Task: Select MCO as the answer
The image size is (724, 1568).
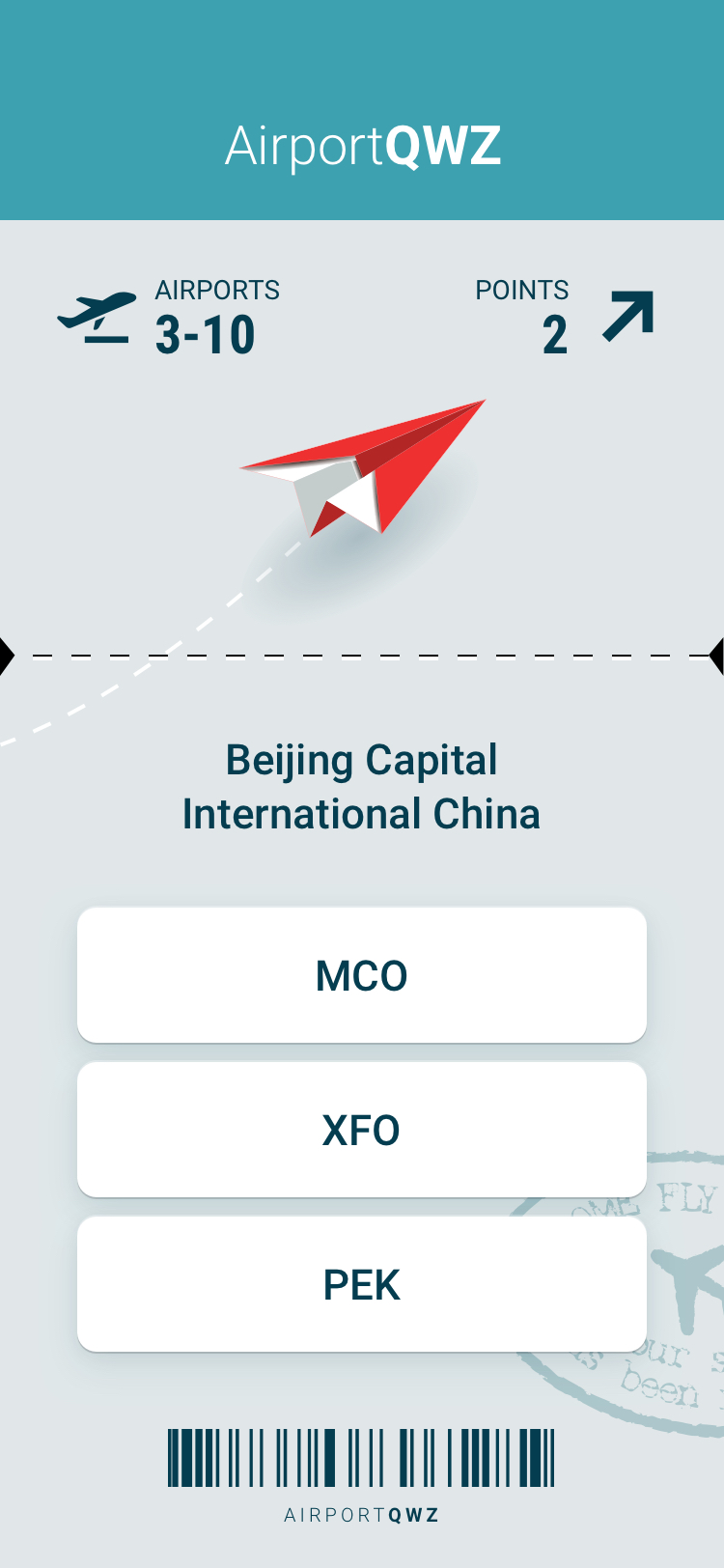Action: pos(361,975)
